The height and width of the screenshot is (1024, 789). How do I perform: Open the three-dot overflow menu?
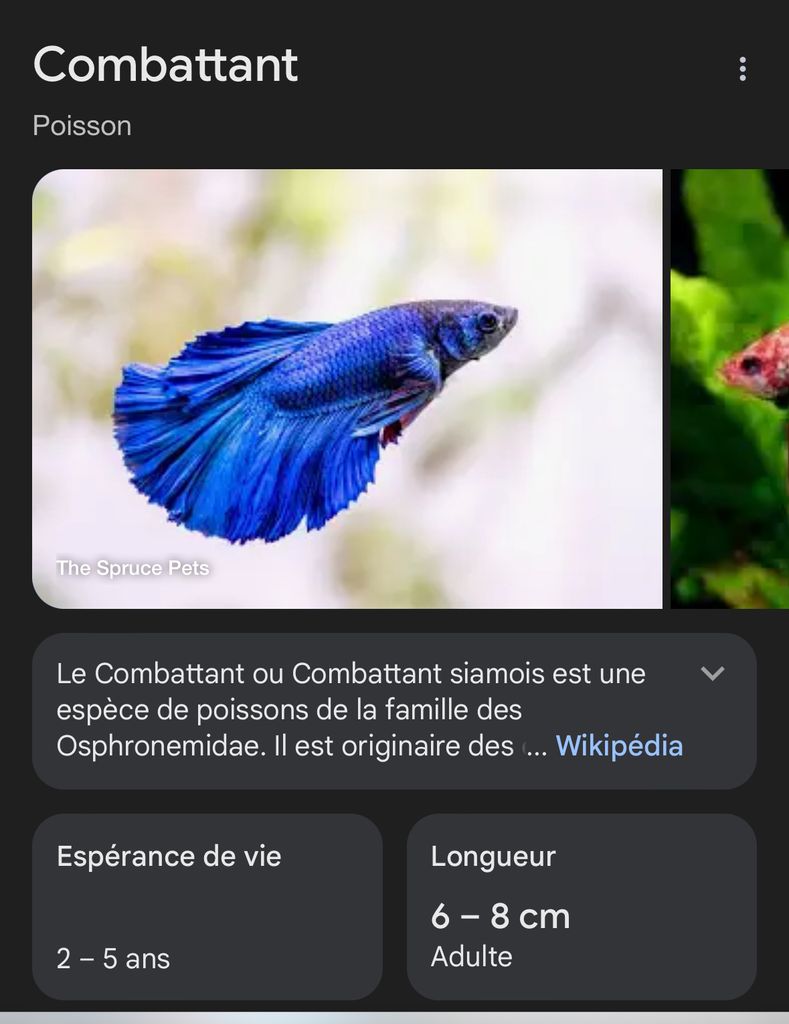click(x=742, y=69)
